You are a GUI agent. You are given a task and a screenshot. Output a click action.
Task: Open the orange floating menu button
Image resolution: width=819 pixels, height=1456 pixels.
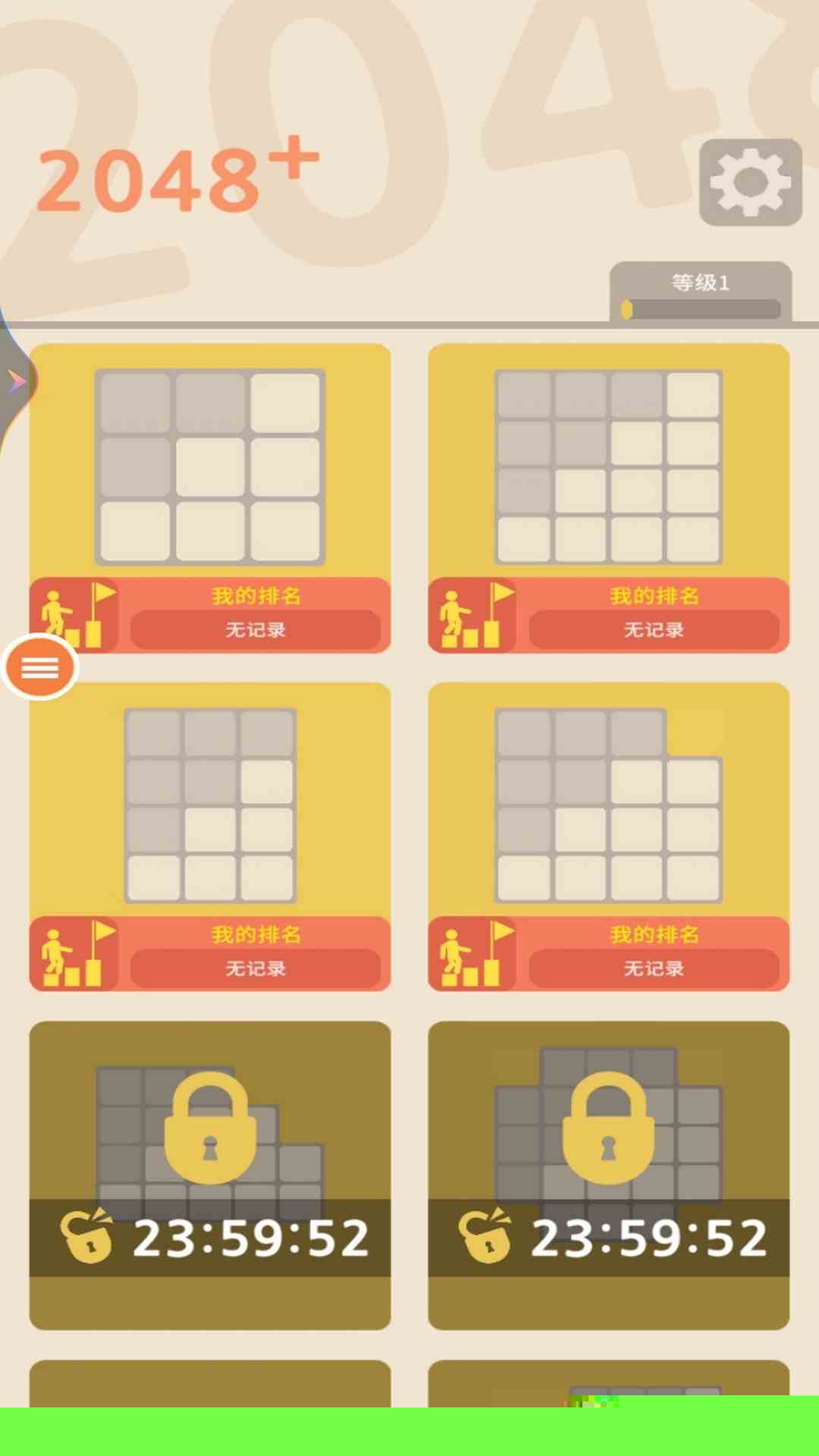point(40,667)
